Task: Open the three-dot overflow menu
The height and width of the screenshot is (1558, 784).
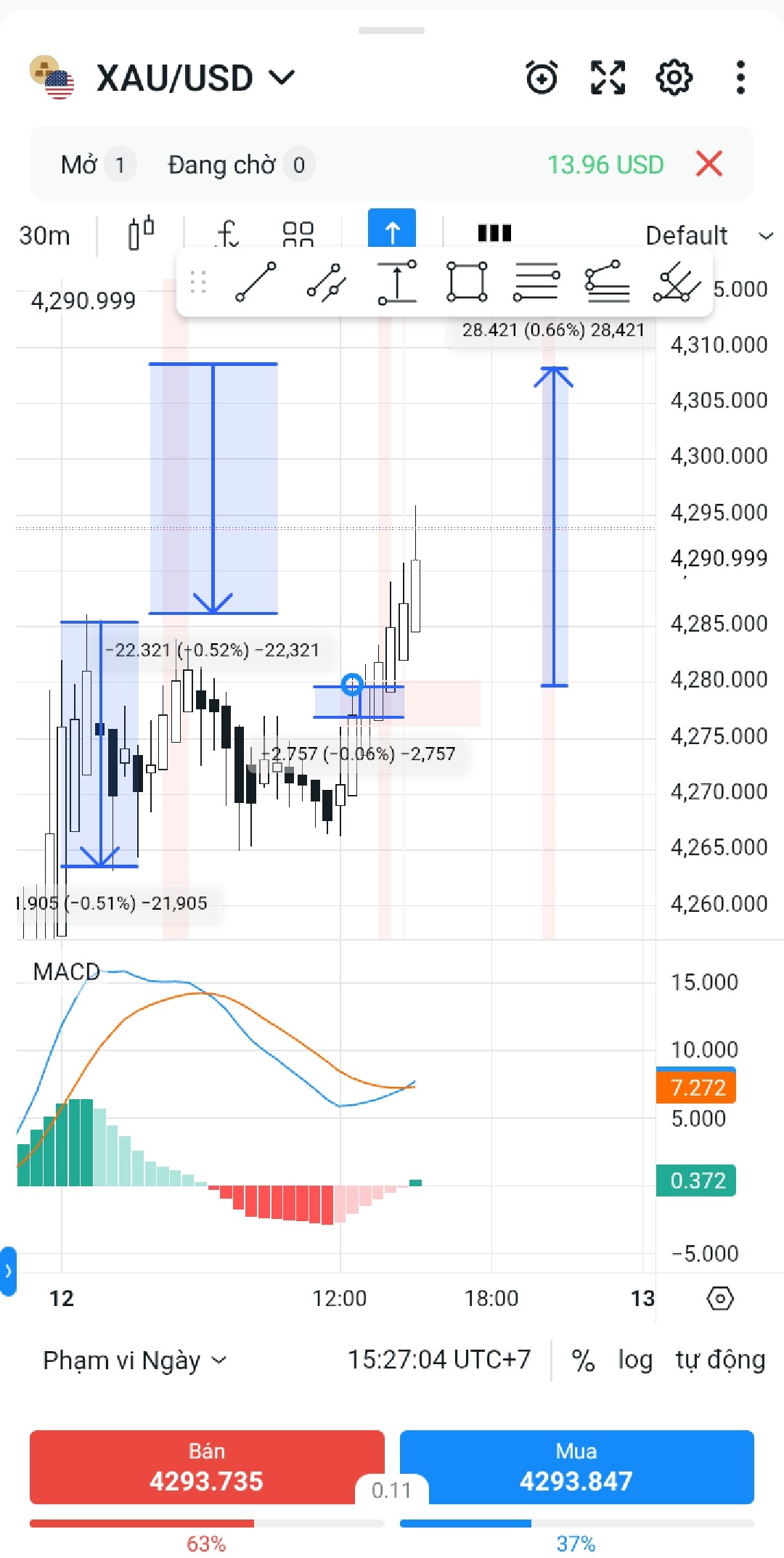Action: 740,78
